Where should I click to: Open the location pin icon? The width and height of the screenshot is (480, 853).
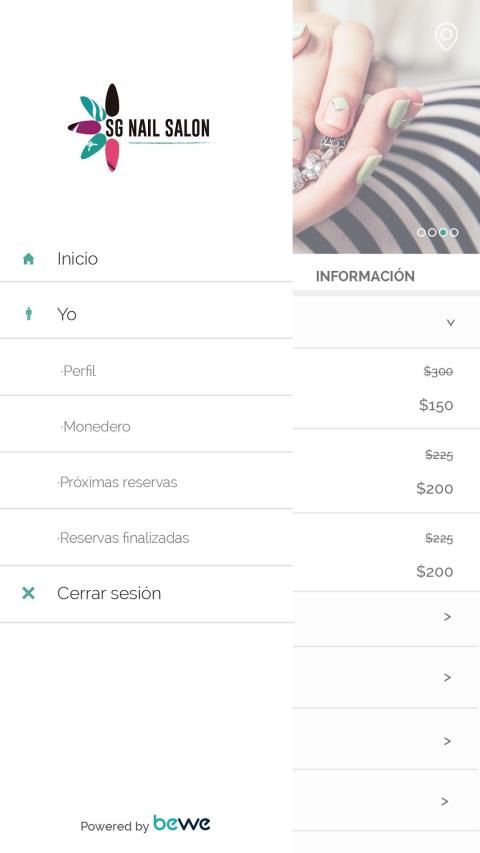click(x=446, y=37)
